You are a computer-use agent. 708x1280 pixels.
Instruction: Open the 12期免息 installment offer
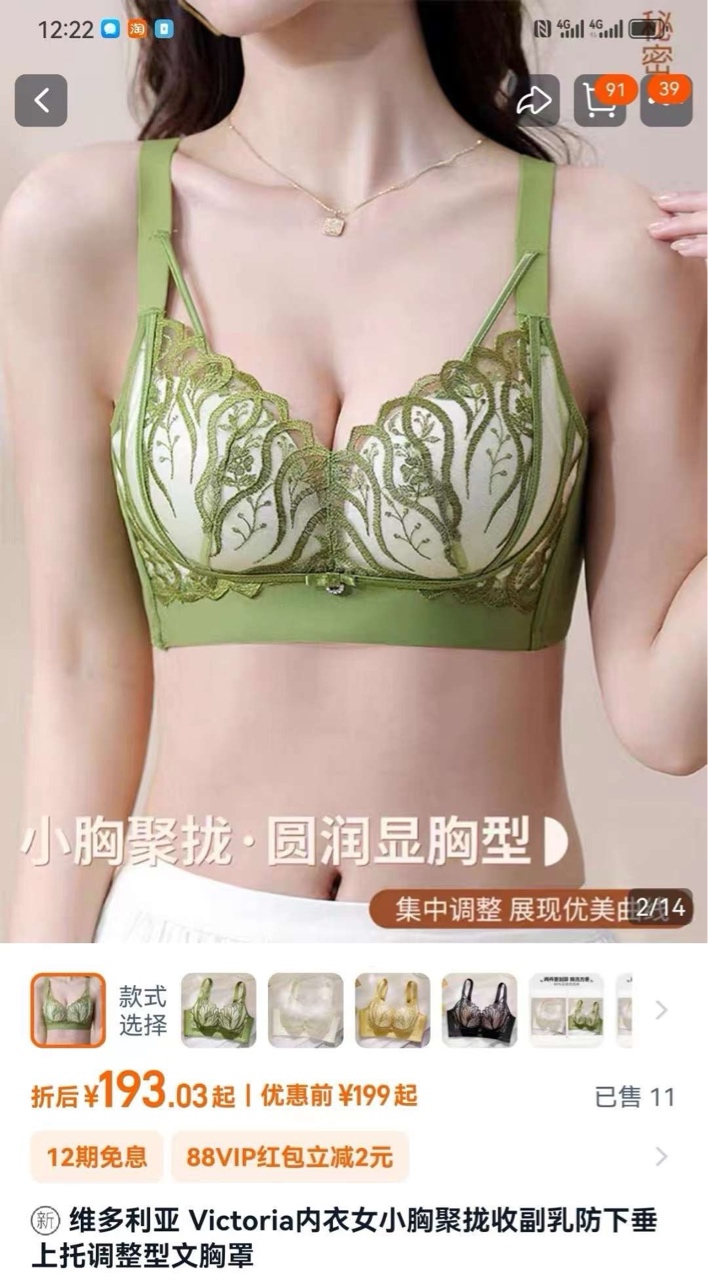[x=97, y=1157]
